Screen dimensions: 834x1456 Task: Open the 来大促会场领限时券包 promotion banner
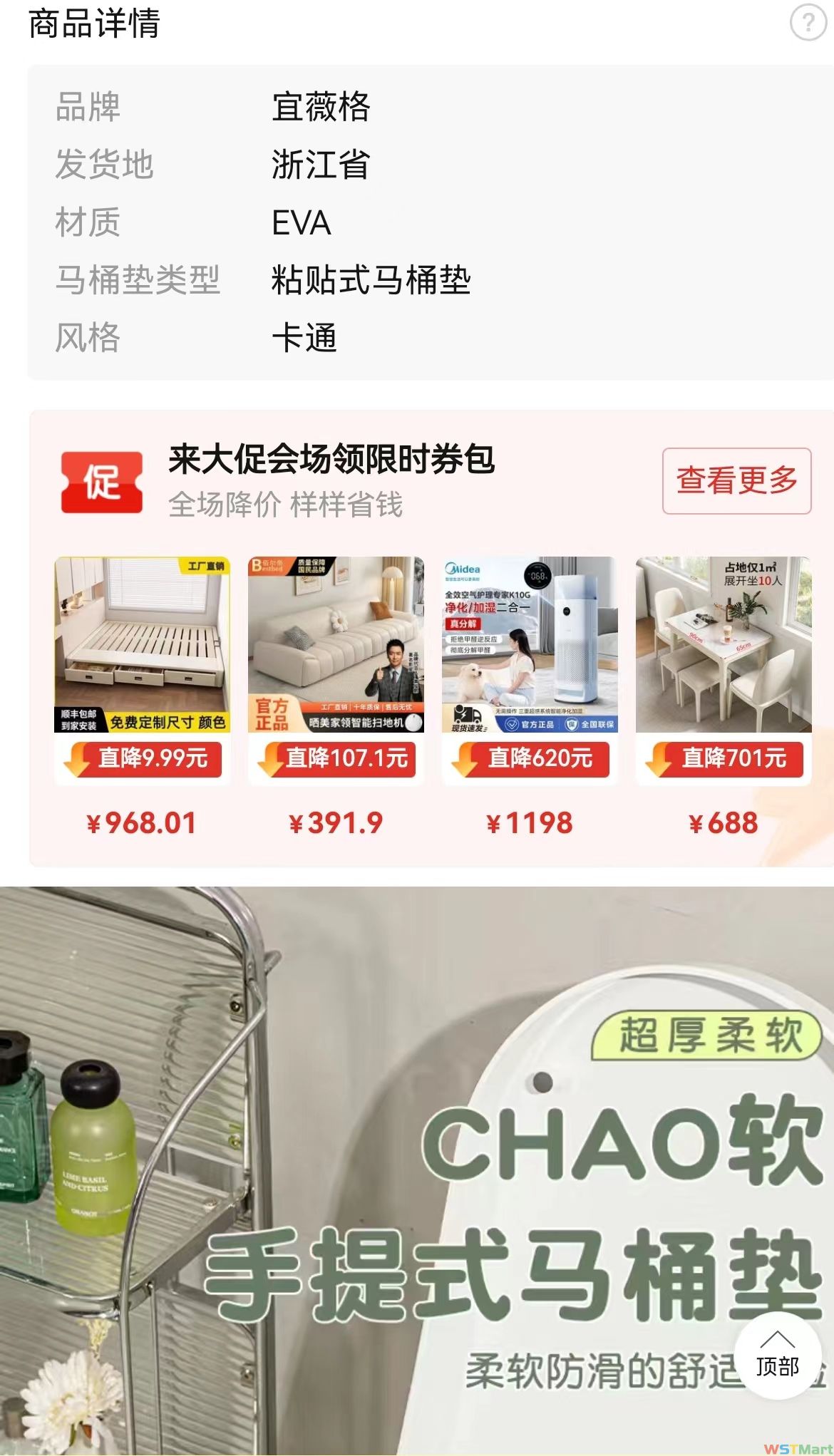point(331,479)
